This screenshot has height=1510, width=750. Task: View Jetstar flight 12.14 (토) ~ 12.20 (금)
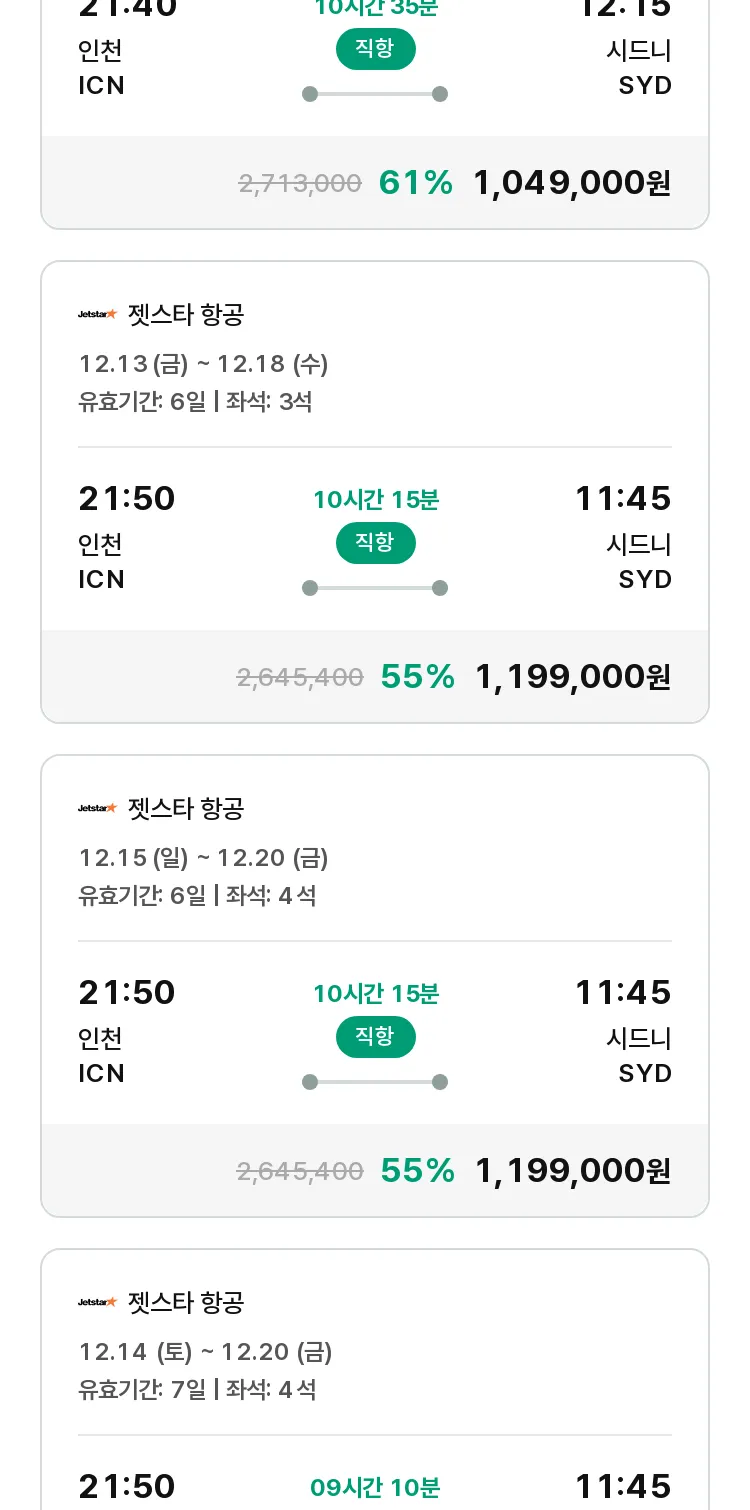(375, 1380)
